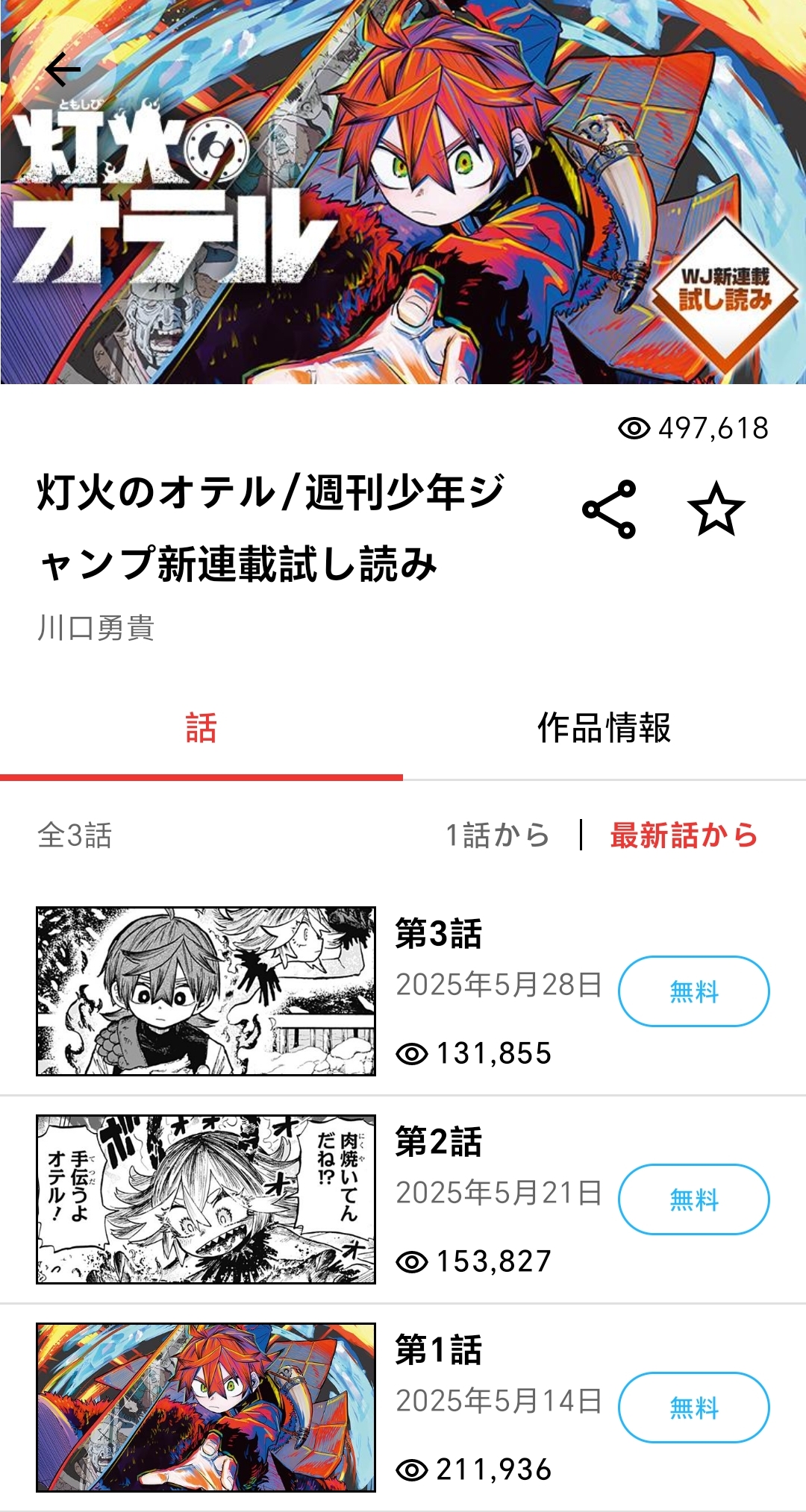Tap the 無料 button for 第2話
806x1512 pixels.
point(693,1199)
